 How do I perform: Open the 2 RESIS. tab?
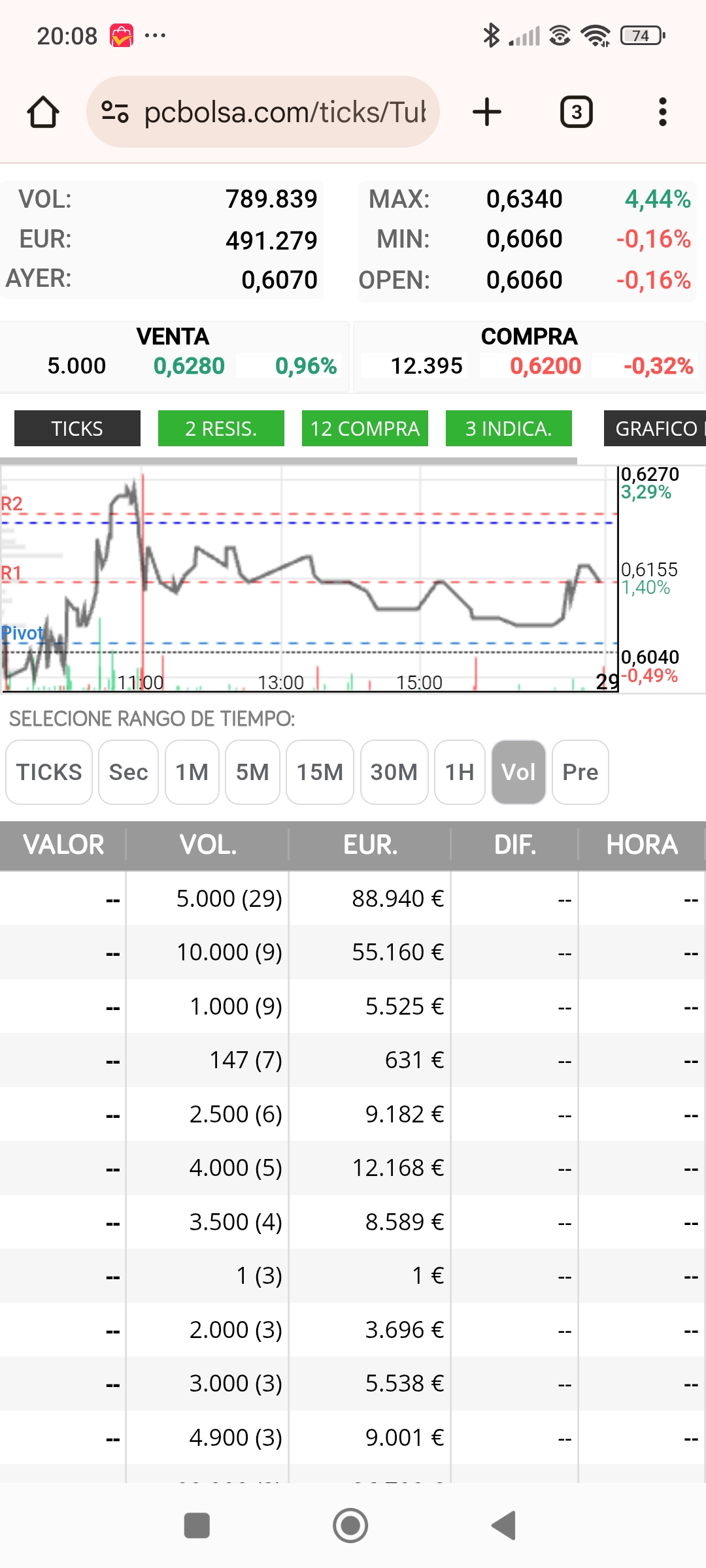221,429
